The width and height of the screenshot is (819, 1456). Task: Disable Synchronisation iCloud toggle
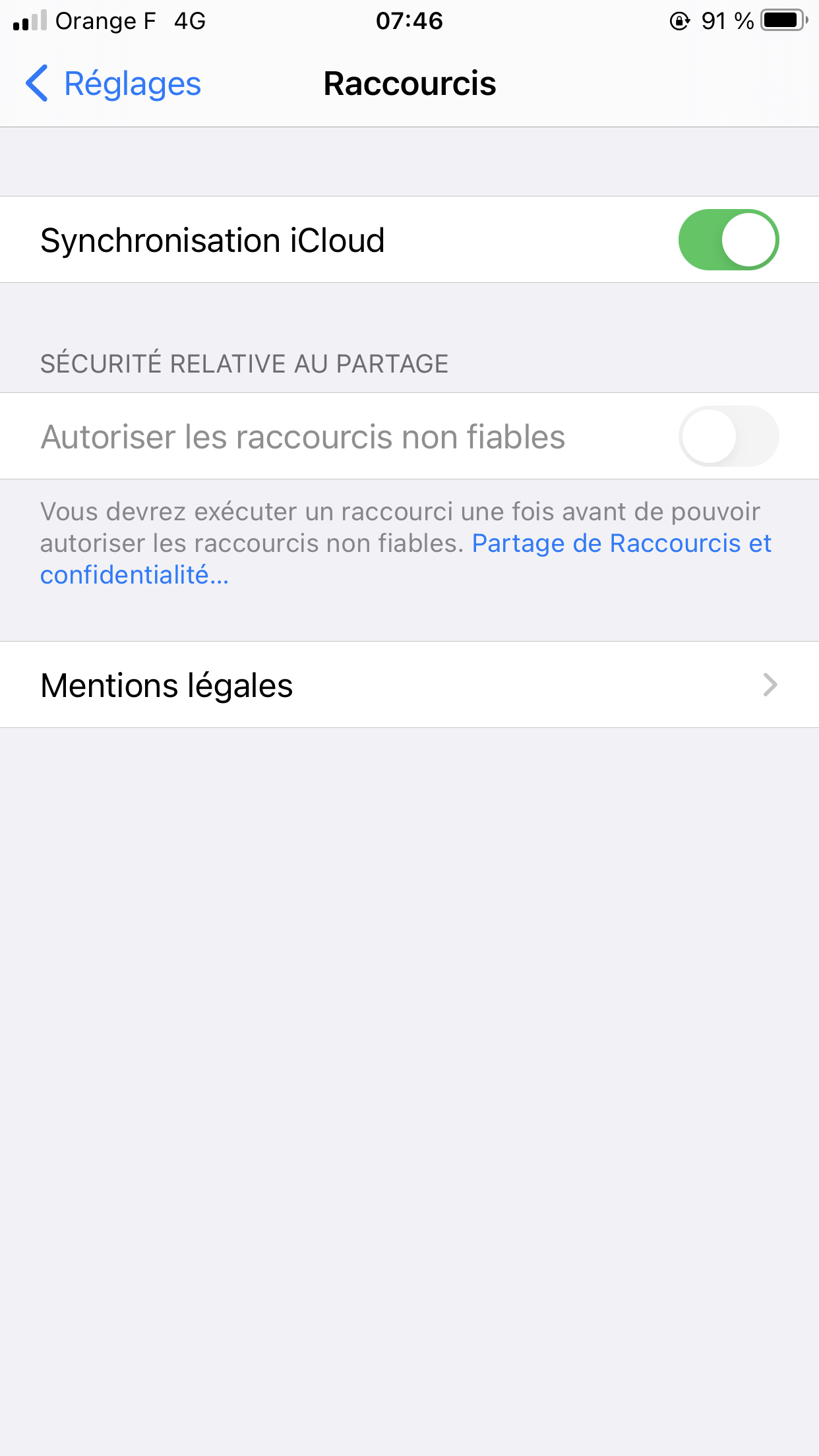pyautogui.click(x=728, y=240)
